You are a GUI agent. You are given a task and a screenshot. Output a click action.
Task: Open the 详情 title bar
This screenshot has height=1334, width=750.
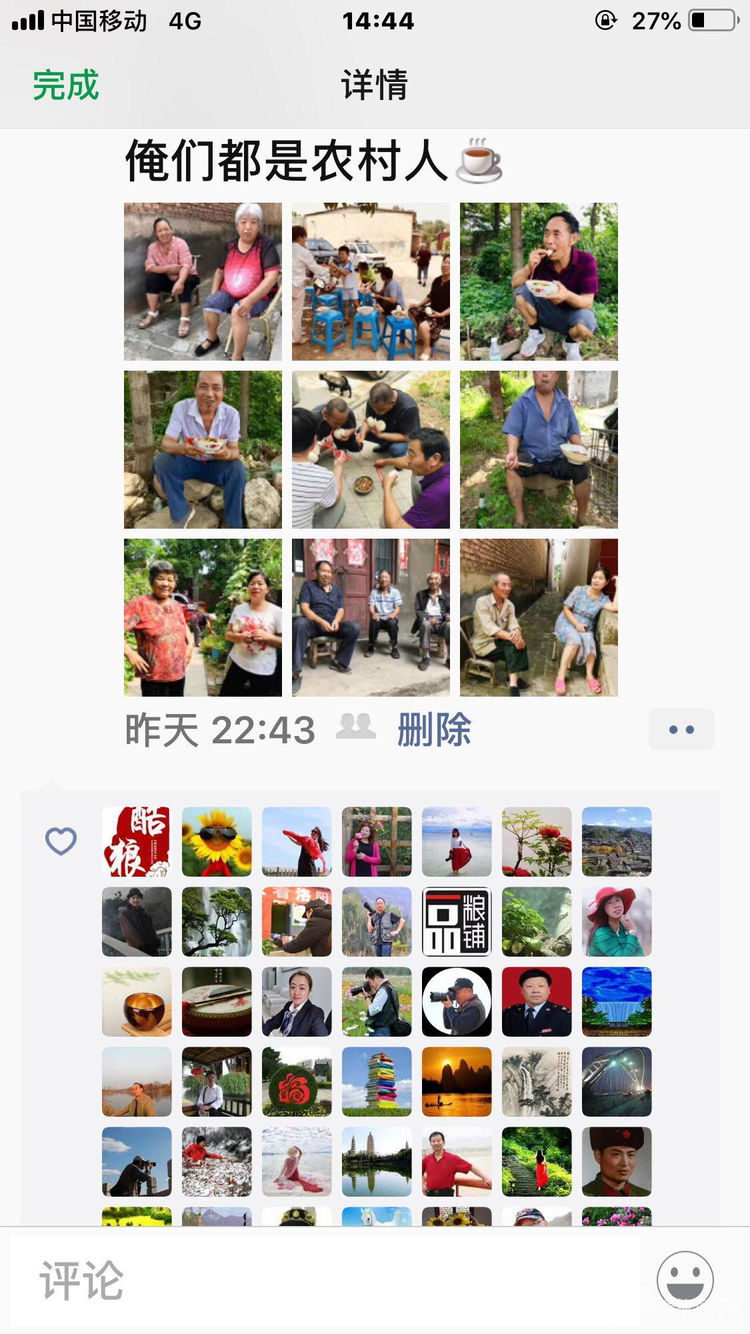[375, 86]
